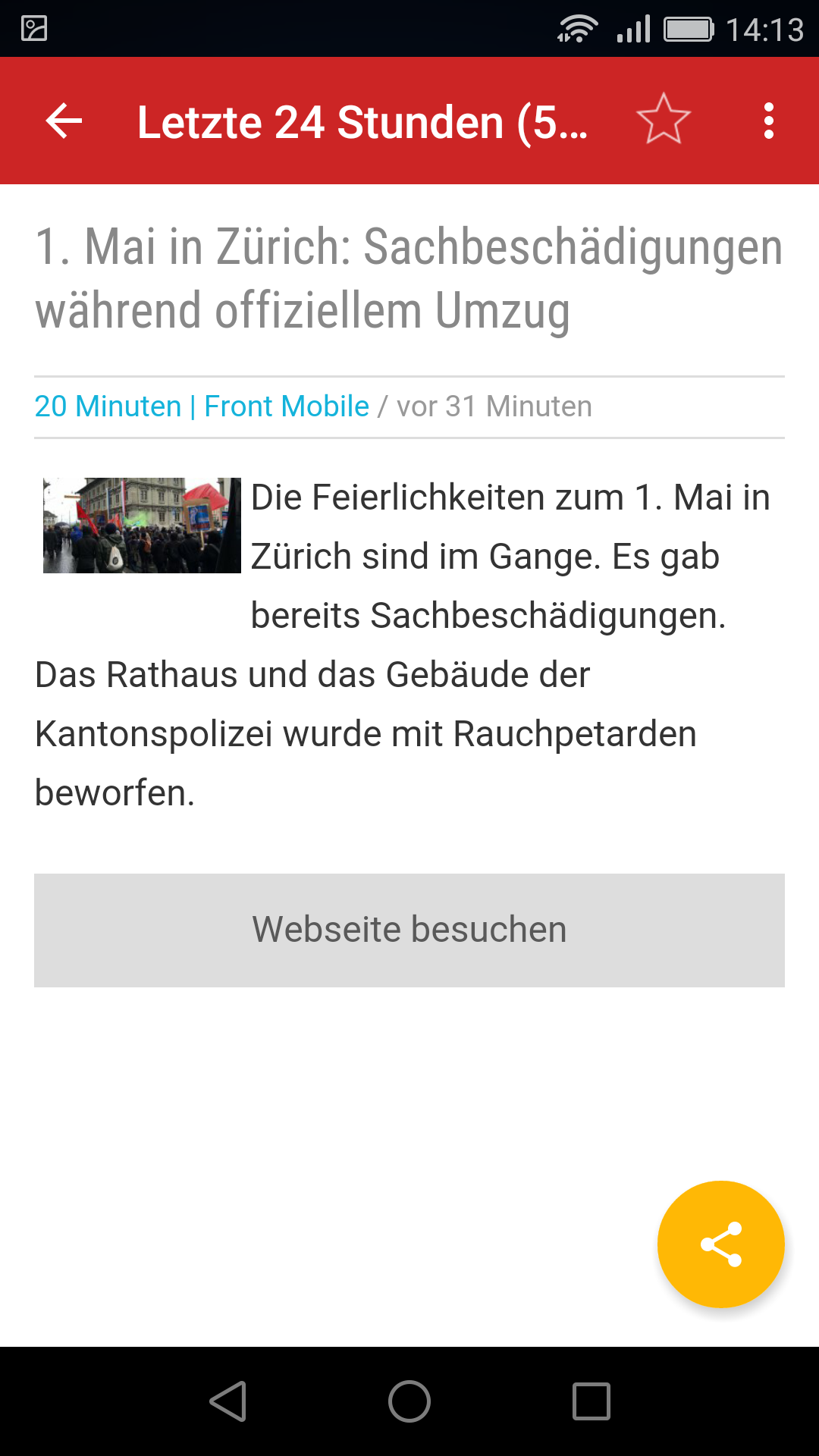Mark this article with the star
This screenshot has width=819, height=1456.
point(664,120)
